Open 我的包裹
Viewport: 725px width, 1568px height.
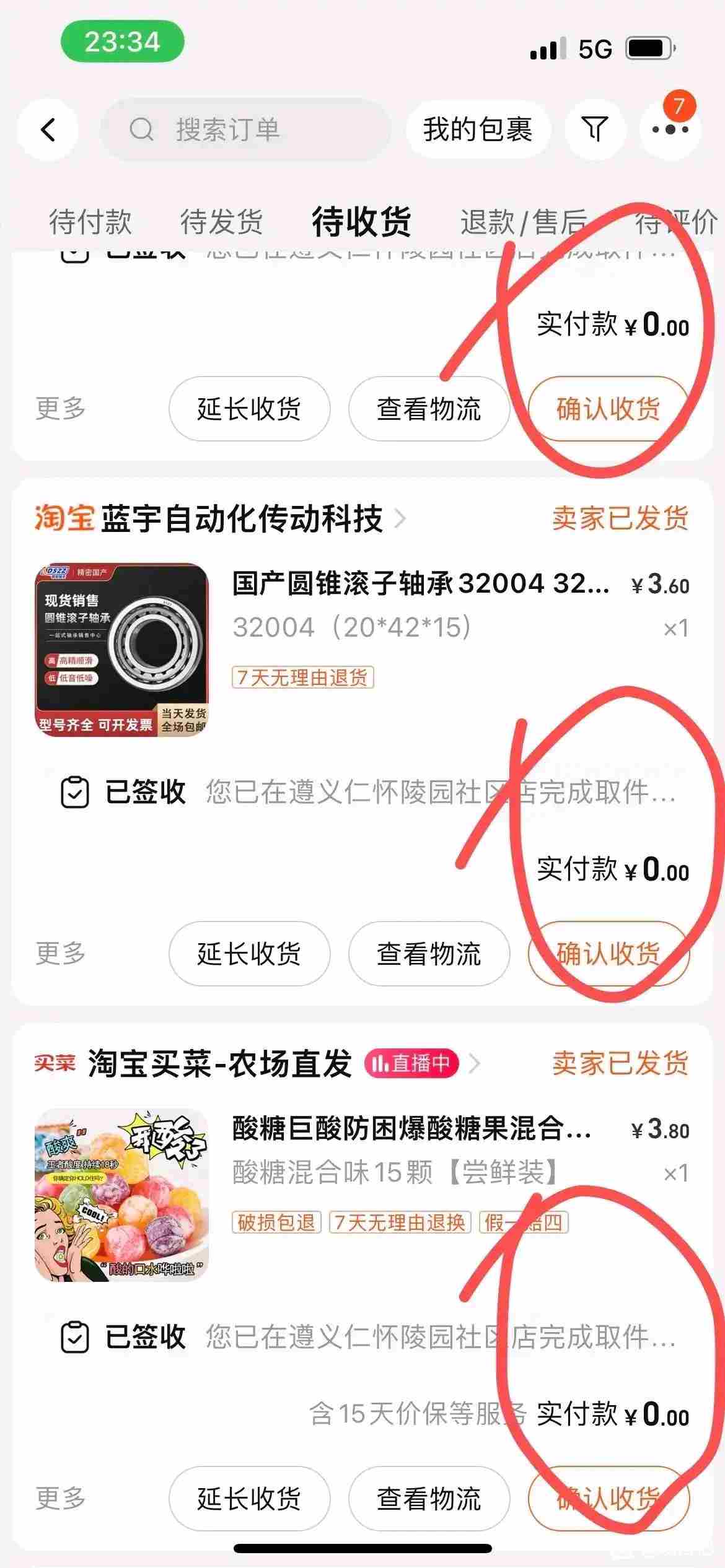click(x=478, y=129)
